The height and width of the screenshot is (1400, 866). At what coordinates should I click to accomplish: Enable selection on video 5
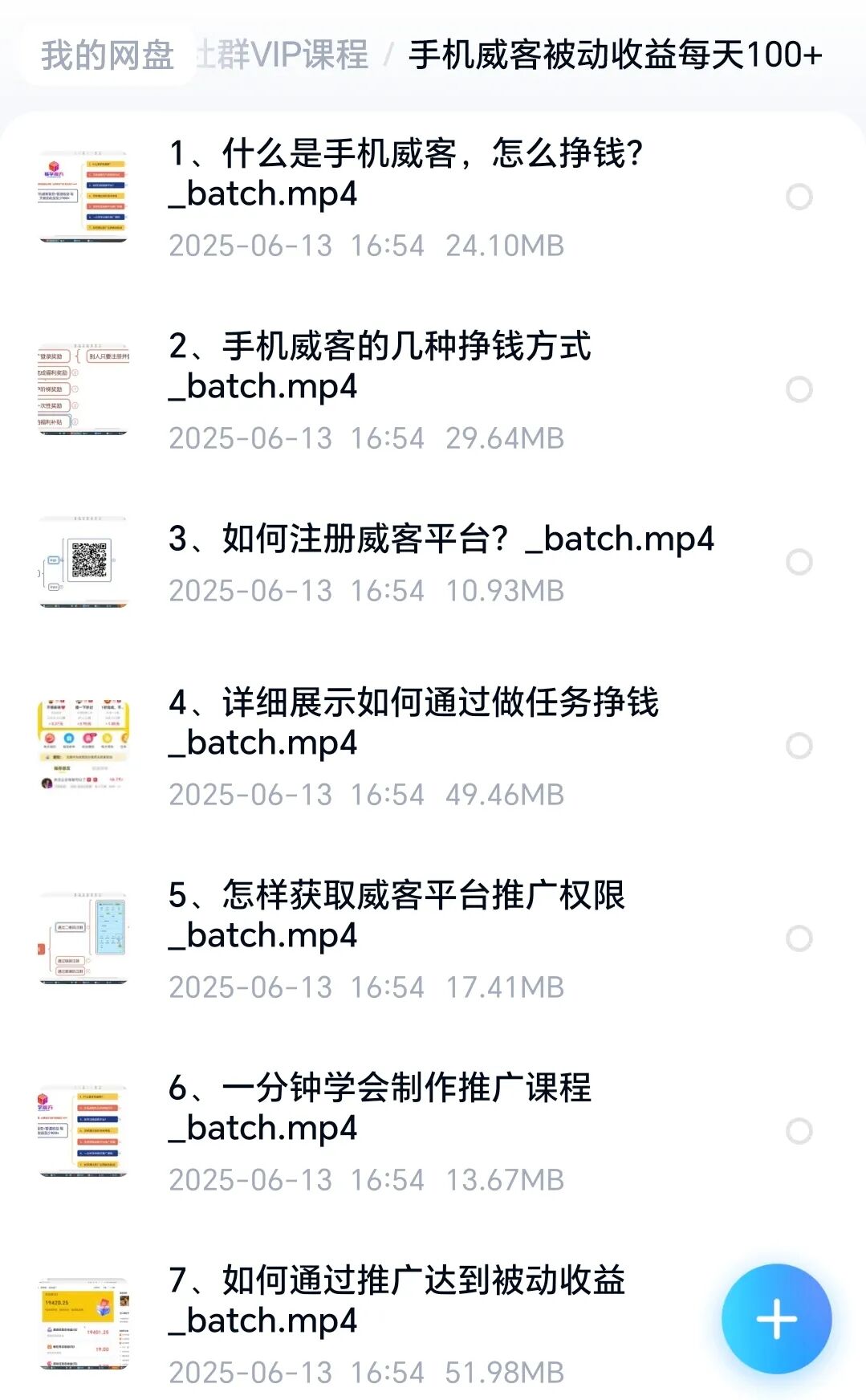(798, 939)
